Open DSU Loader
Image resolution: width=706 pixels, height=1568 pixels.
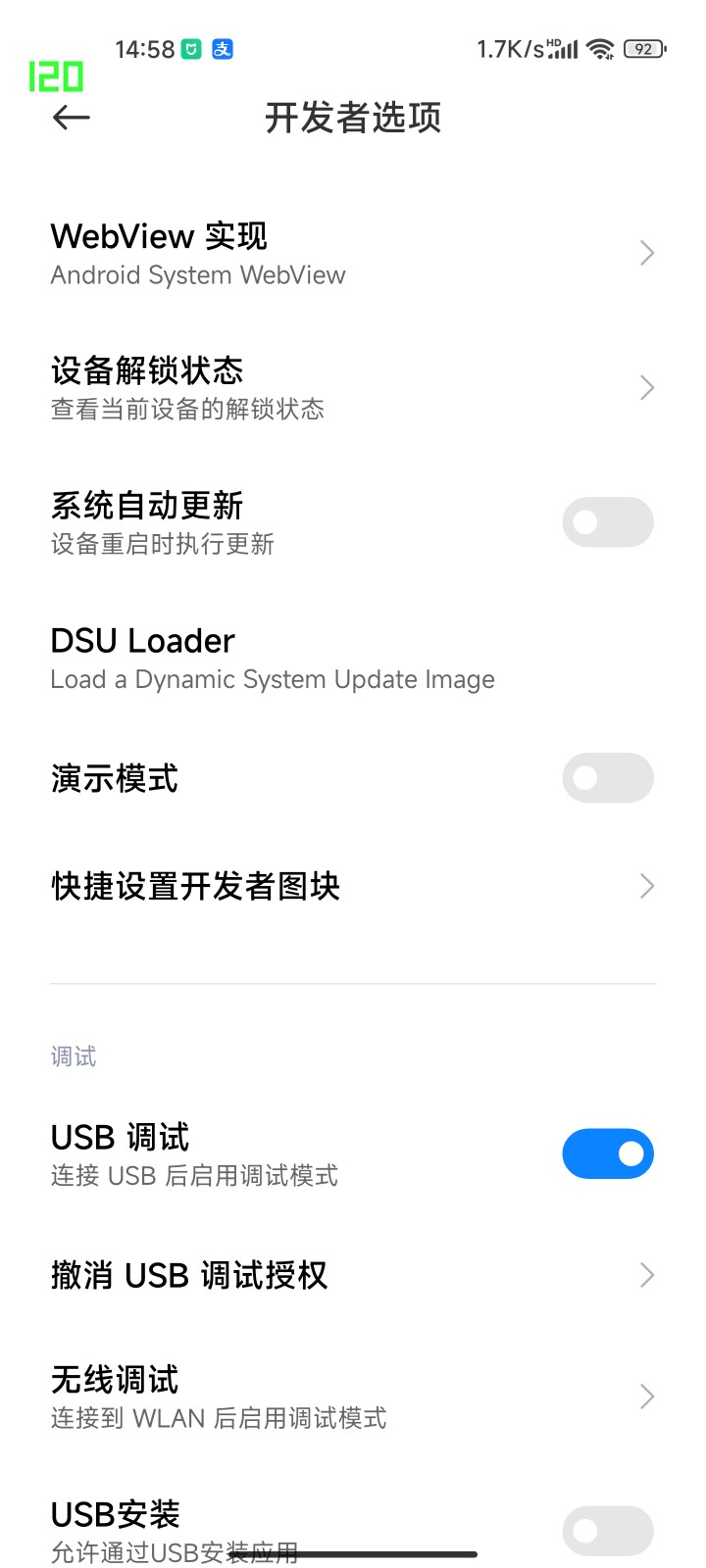[x=353, y=659]
